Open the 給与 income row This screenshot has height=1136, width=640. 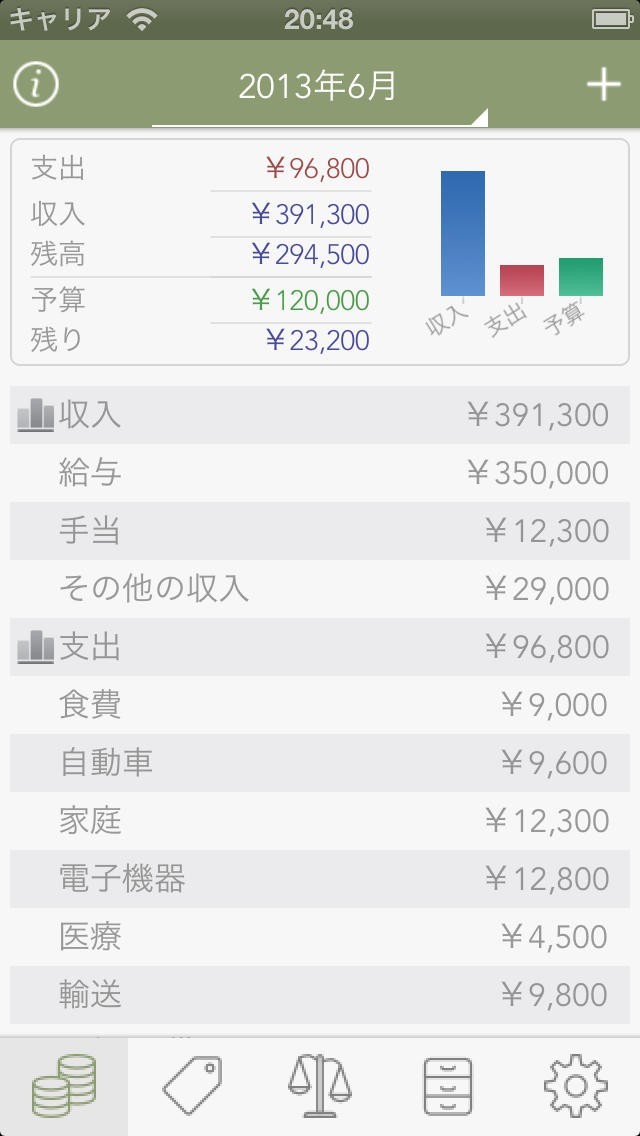tap(320, 473)
